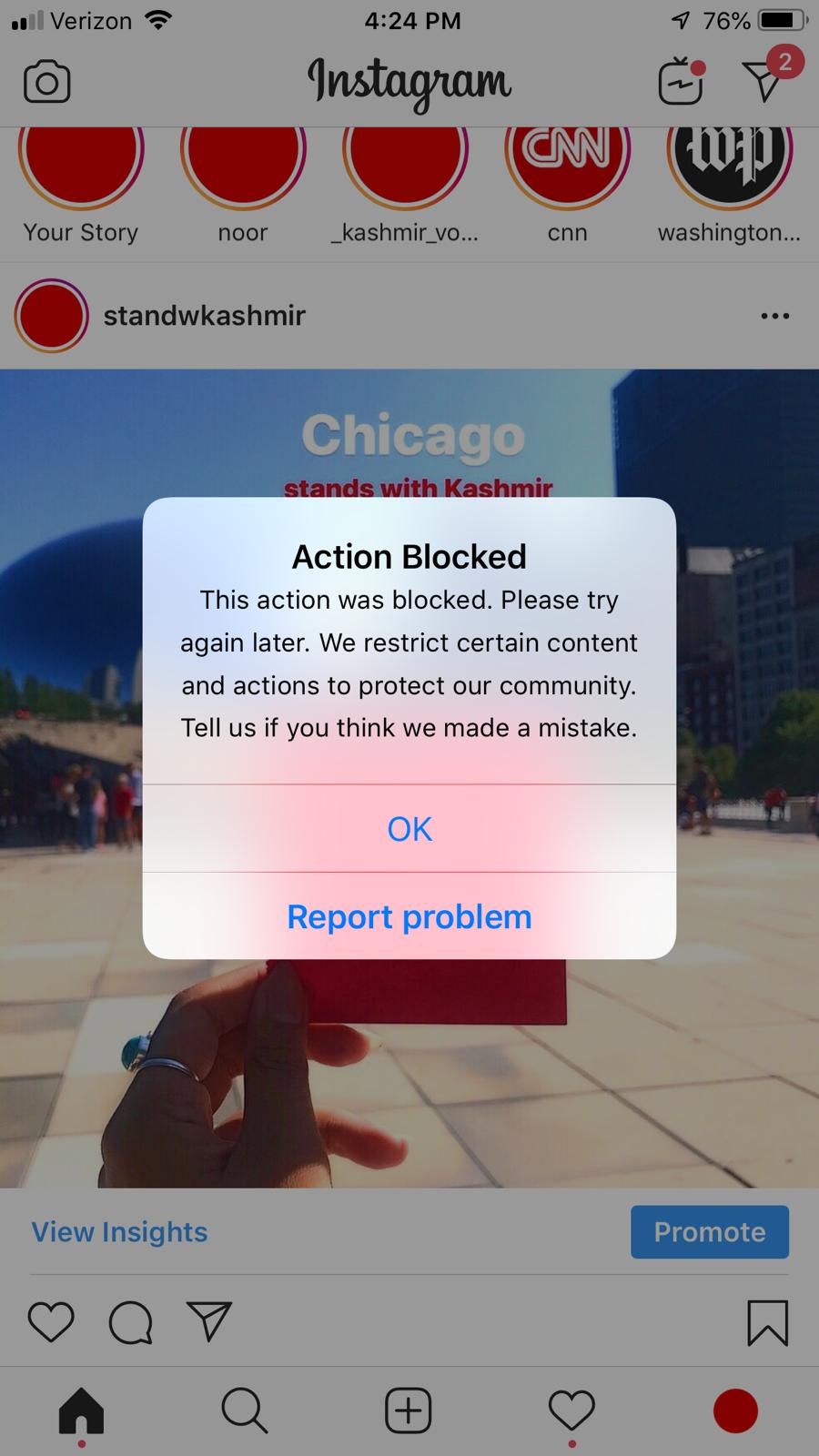Switch to the Activity heart tab

click(571, 1410)
